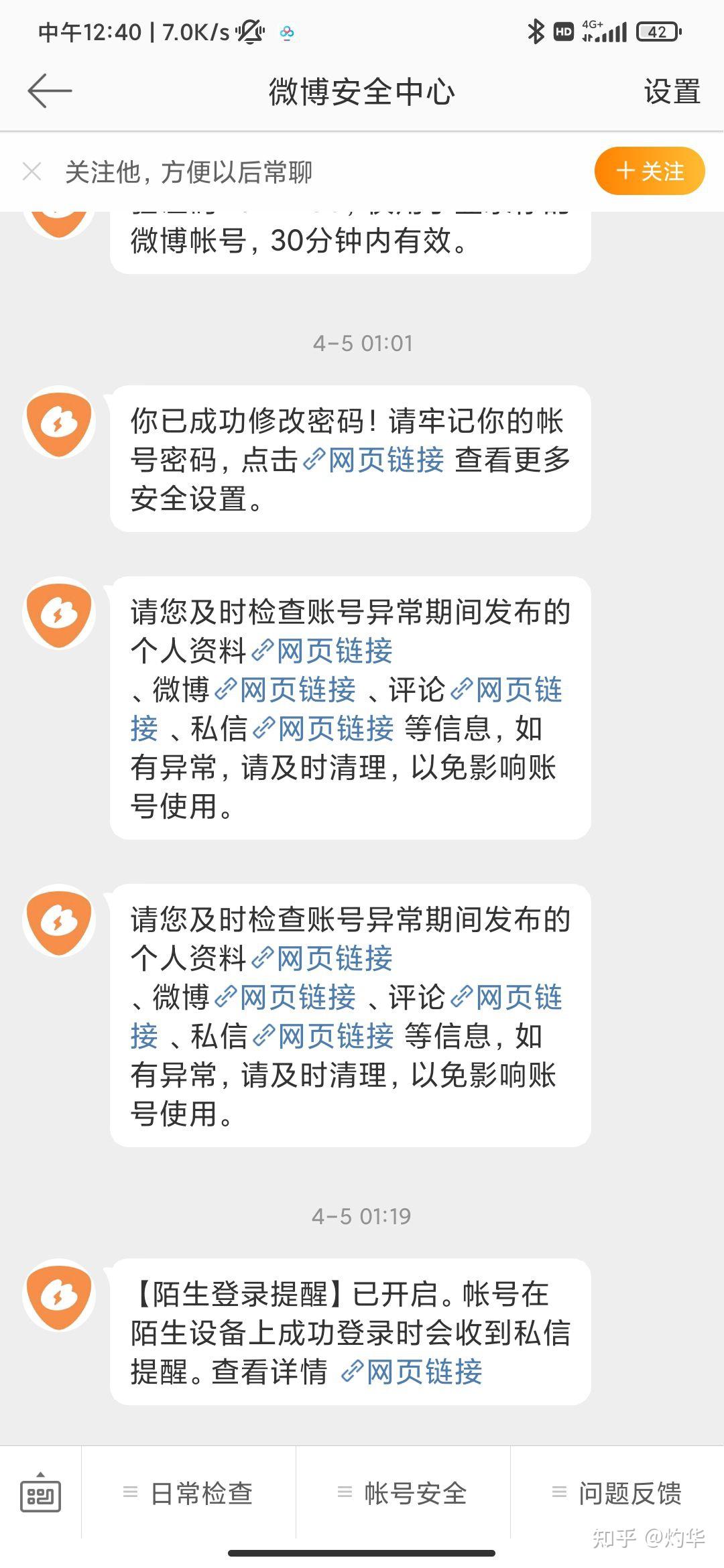Image resolution: width=724 pixels, height=1568 pixels.
Task: Dismiss the 关注他 follow banner
Action: click(32, 172)
